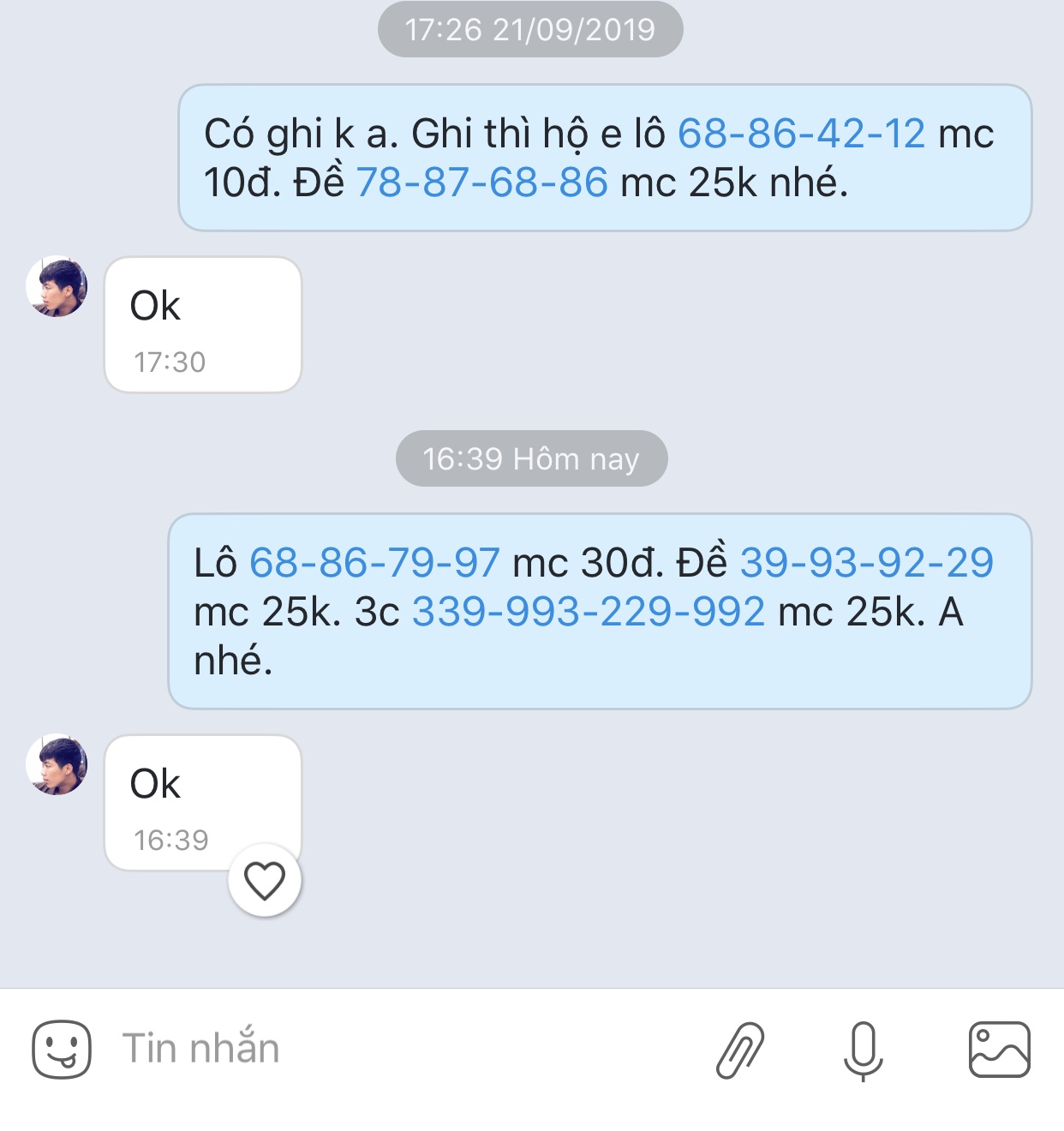This screenshot has height=1131, width=1064.
Task: Tap the linked number 78-87-68-86
Action: point(481,183)
